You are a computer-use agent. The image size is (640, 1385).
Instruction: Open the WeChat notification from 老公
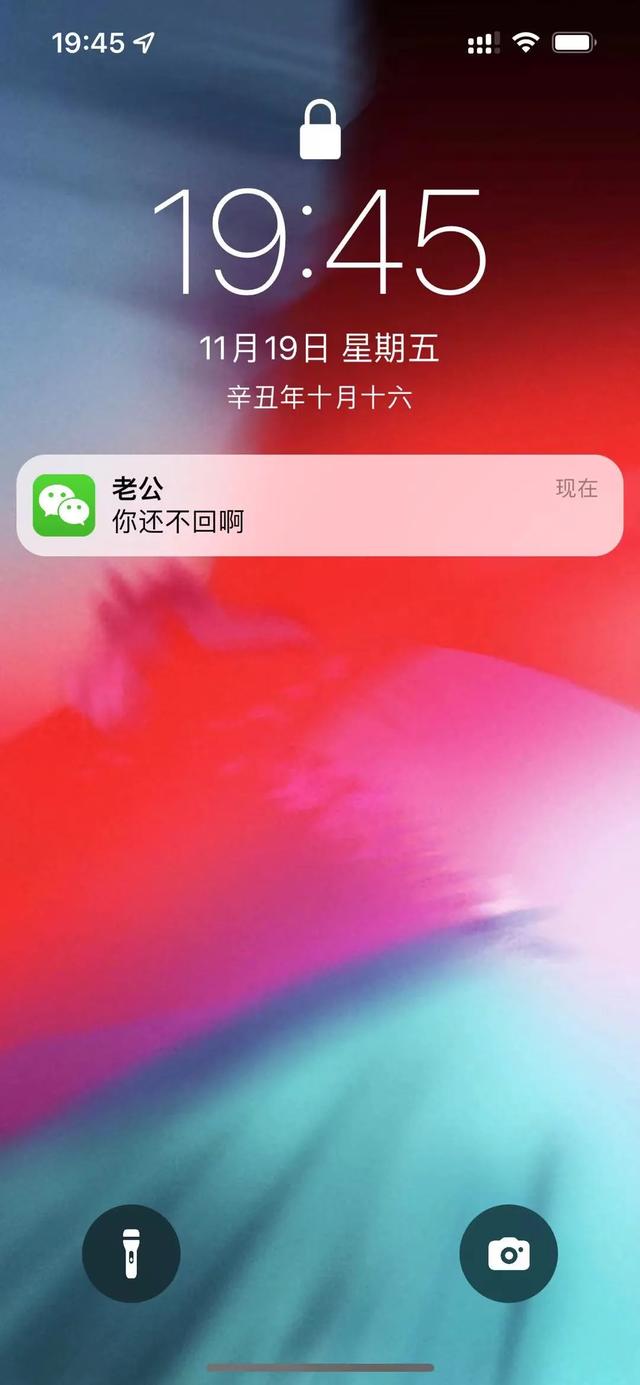point(320,505)
